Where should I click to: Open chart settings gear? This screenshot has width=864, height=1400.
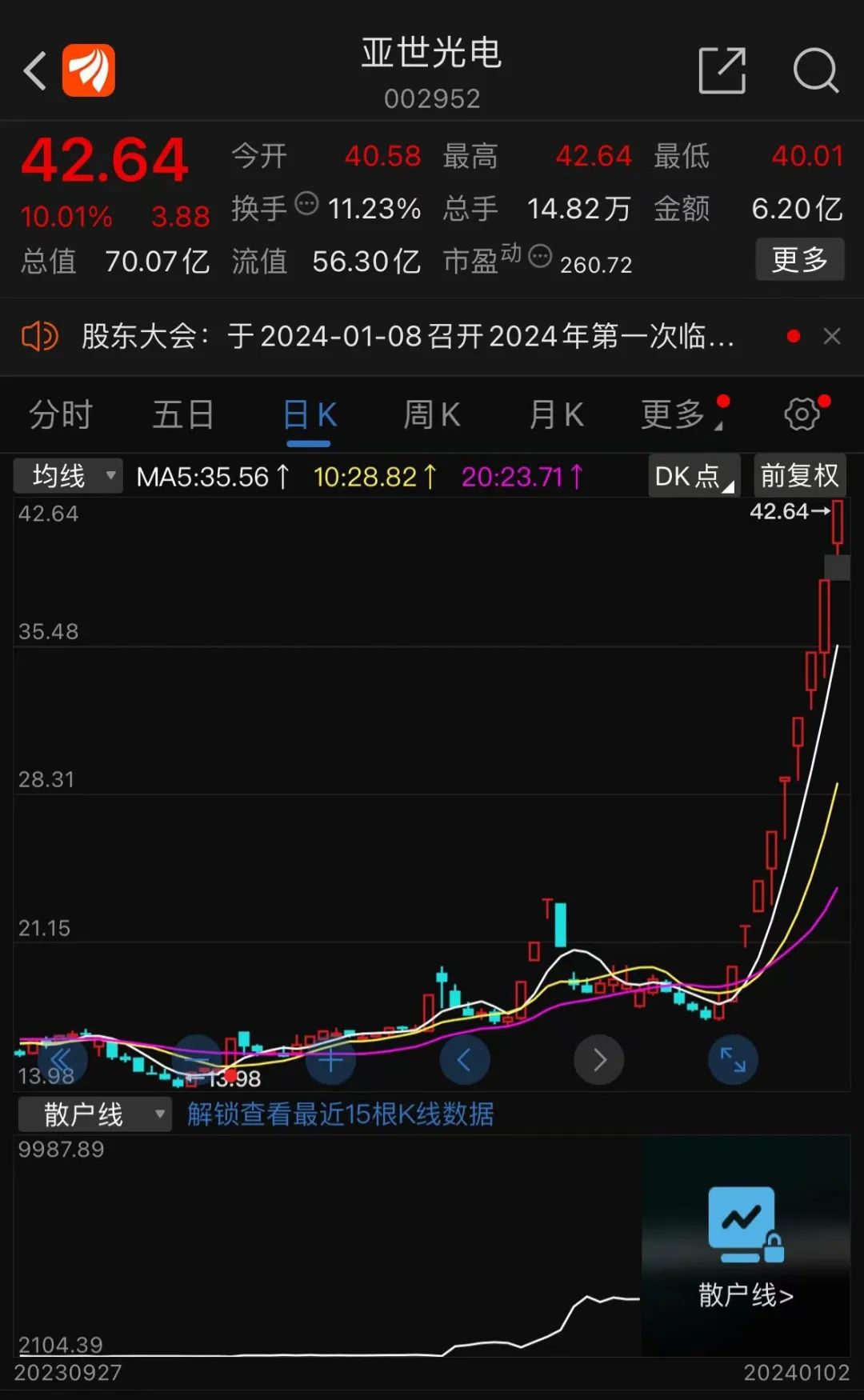802,414
